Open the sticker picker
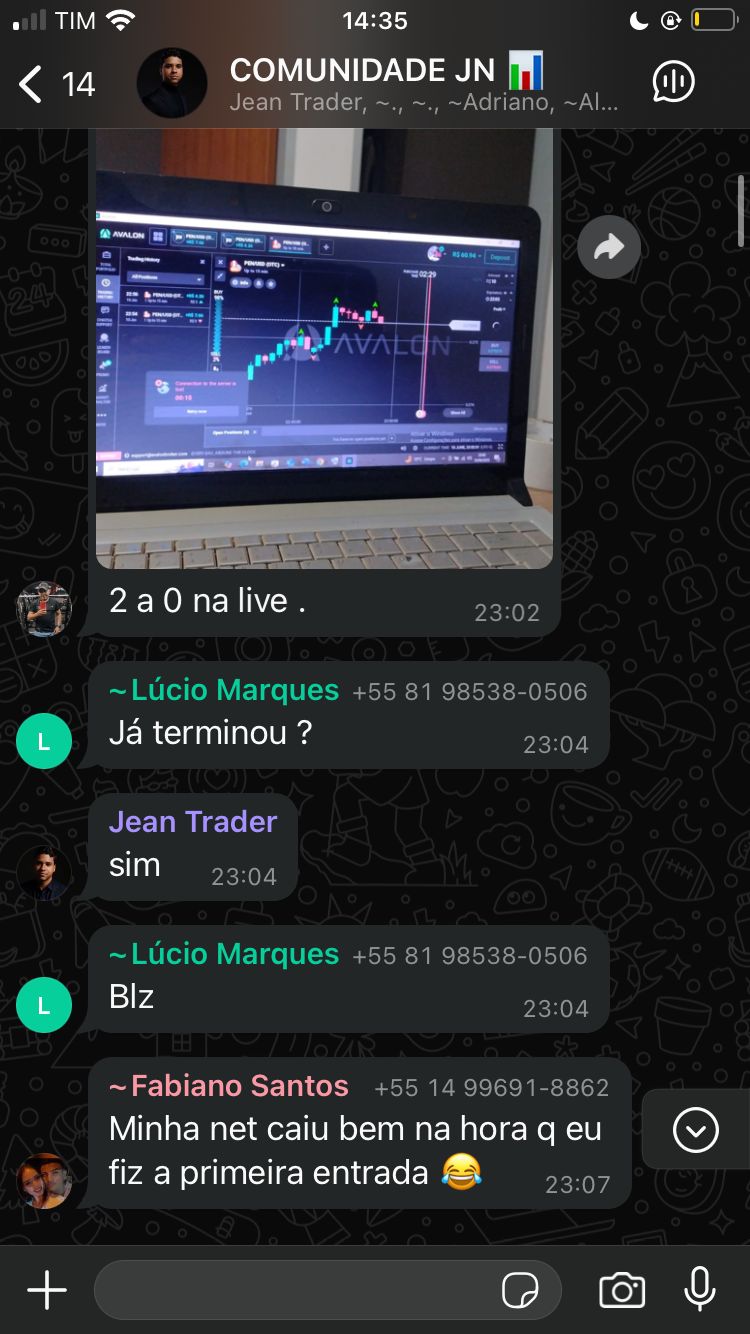 pos(520,1290)
